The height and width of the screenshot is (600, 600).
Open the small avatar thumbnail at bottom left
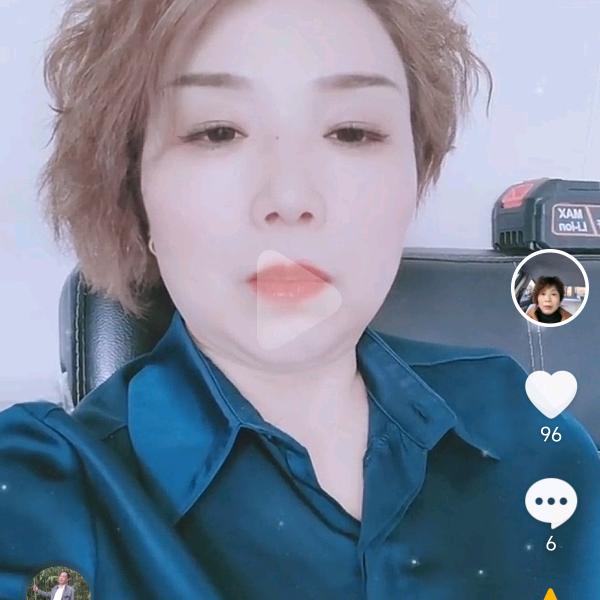pos(58,585)
